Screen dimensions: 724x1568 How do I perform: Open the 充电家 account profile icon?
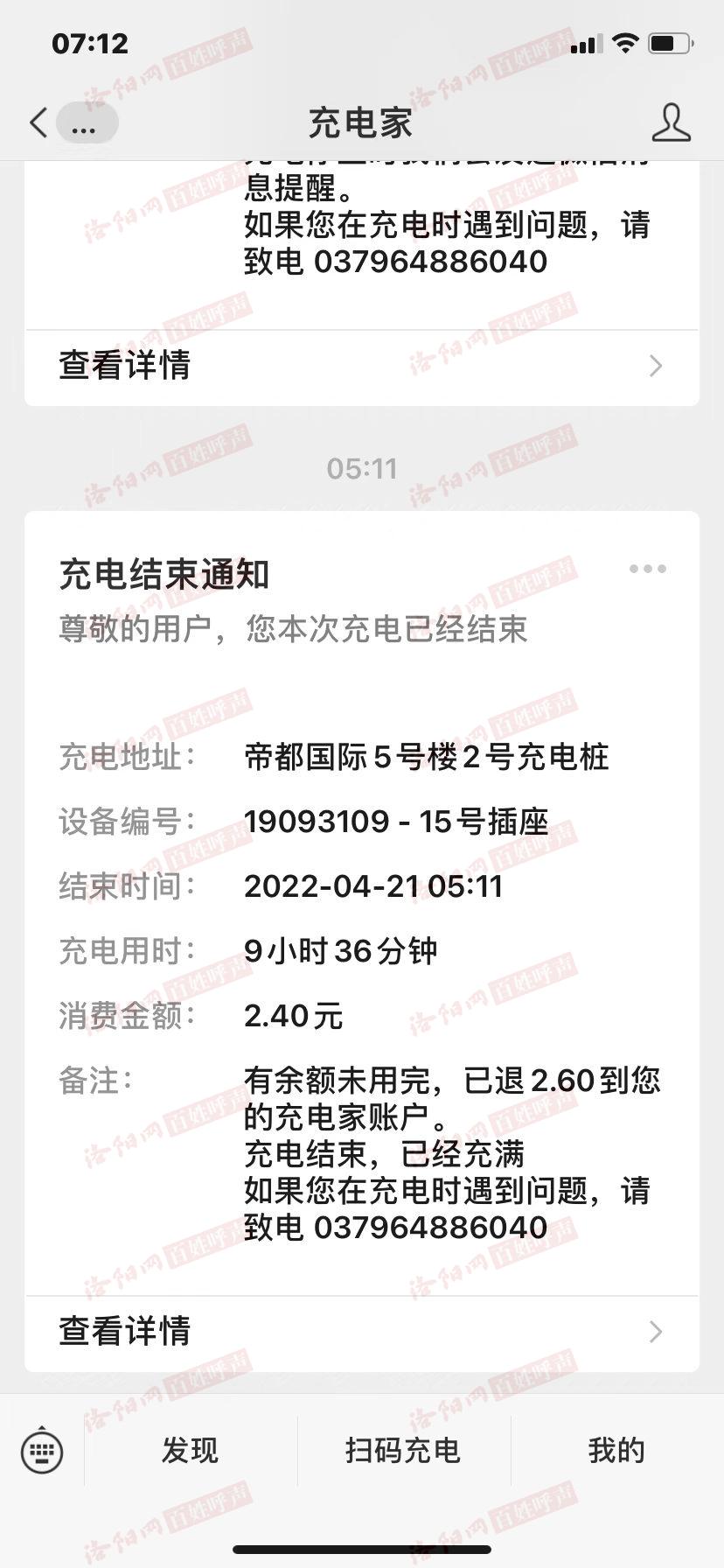click(x=671, y=122)
